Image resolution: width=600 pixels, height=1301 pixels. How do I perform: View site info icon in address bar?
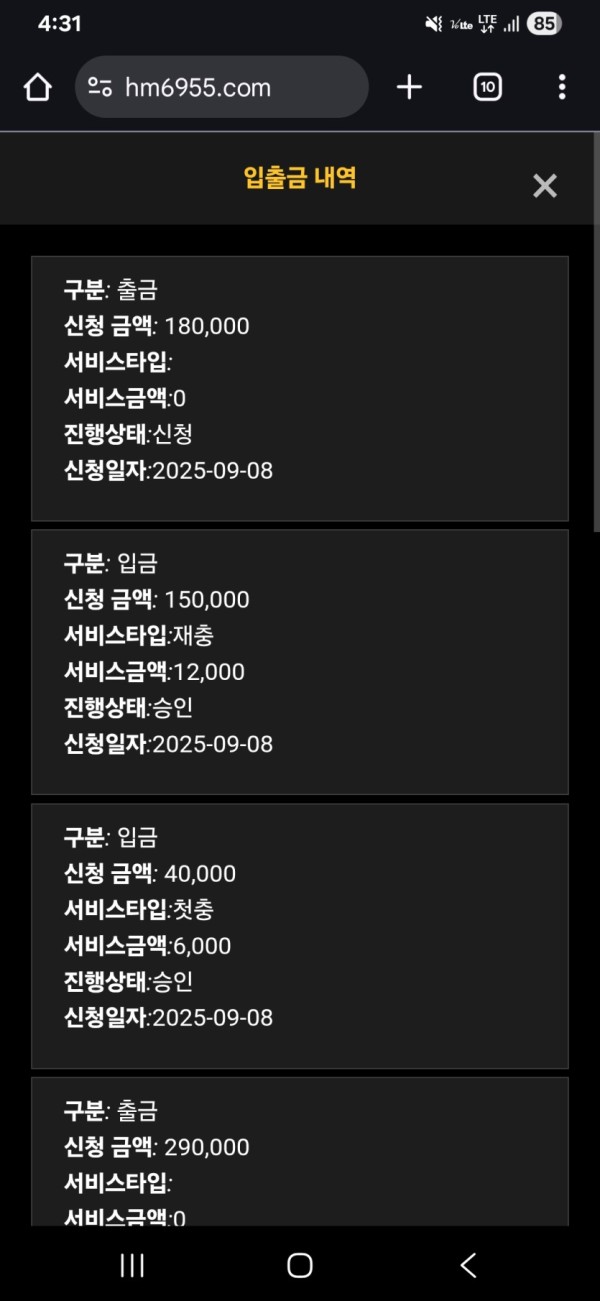click(x=100, y=87)
